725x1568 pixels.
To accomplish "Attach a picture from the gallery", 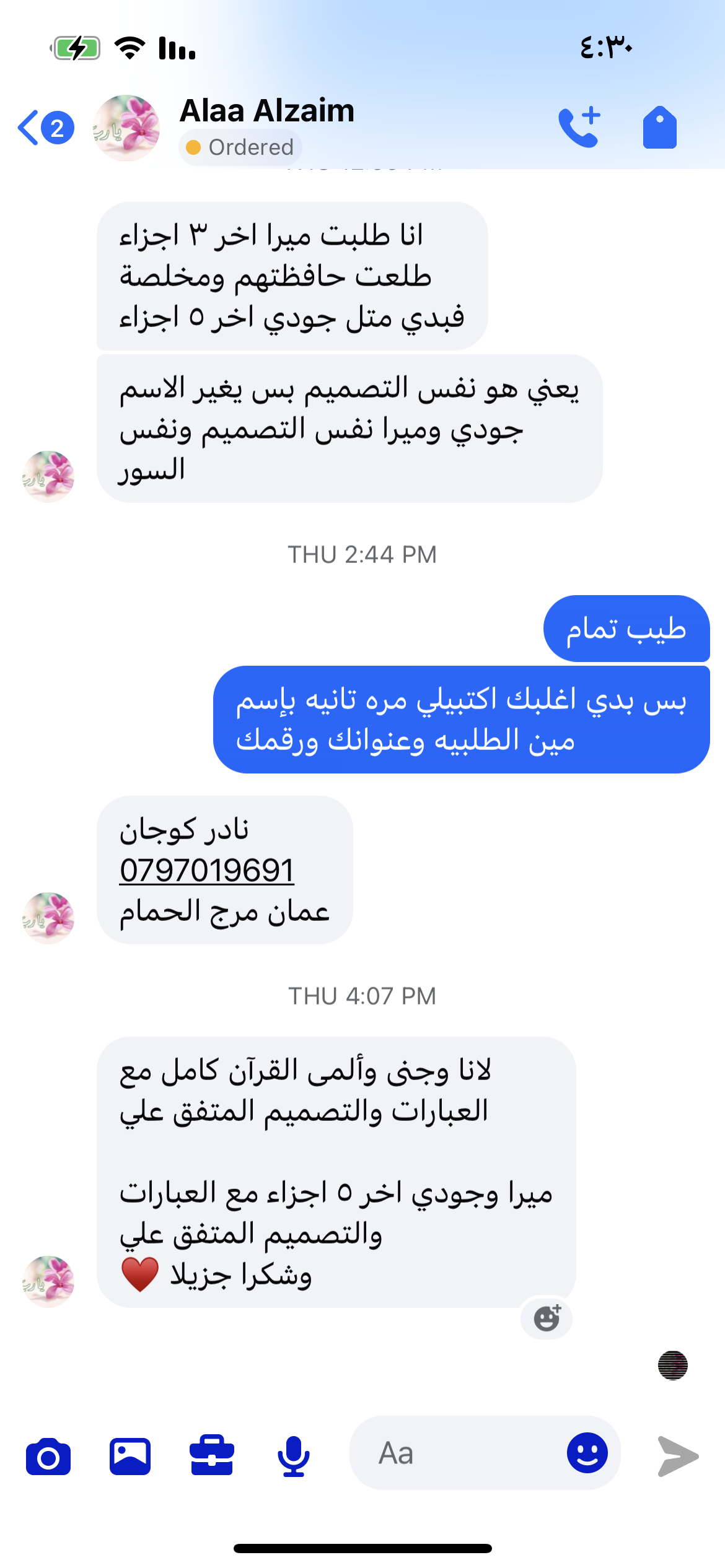I will [x=130, y=1457].
